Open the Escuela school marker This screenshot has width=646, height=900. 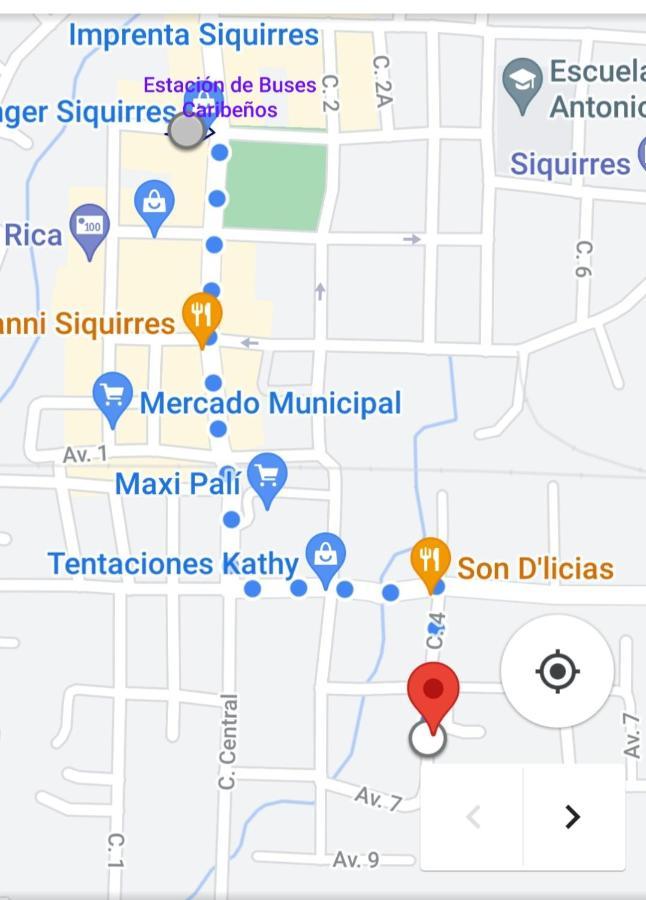(x=522, y=82)
